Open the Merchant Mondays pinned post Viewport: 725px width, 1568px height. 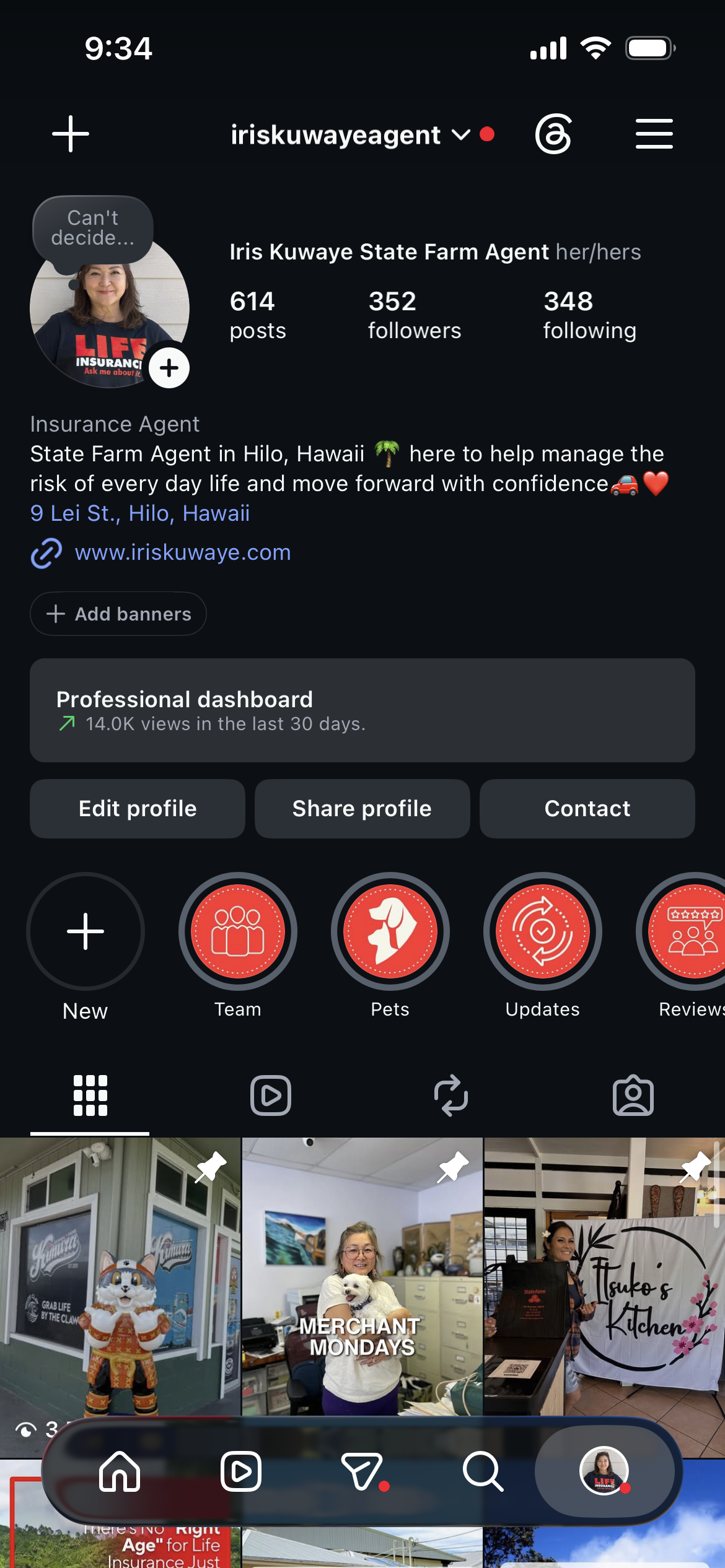[x=362, y=1277]
